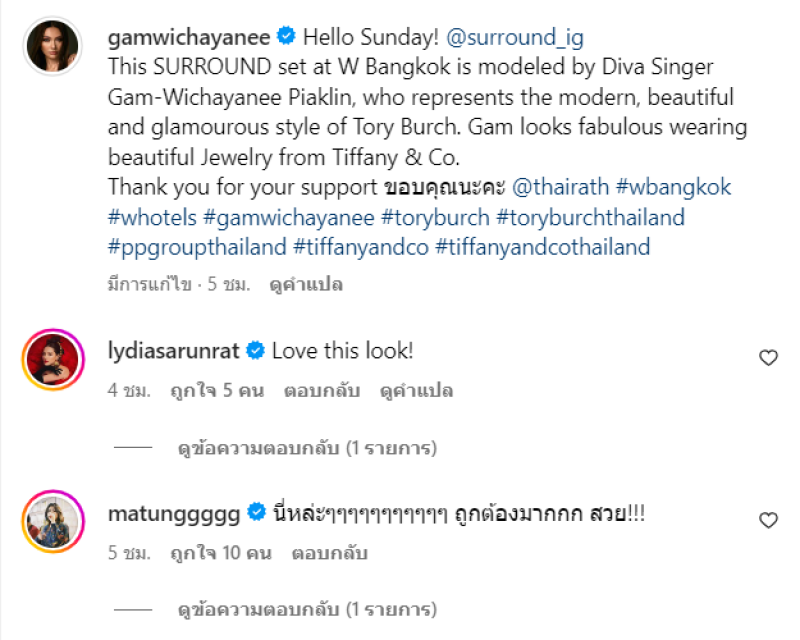Open lydiasarunrat's profile picture
Viewport: 800px width, 640px height.
(x=52, y=359)
